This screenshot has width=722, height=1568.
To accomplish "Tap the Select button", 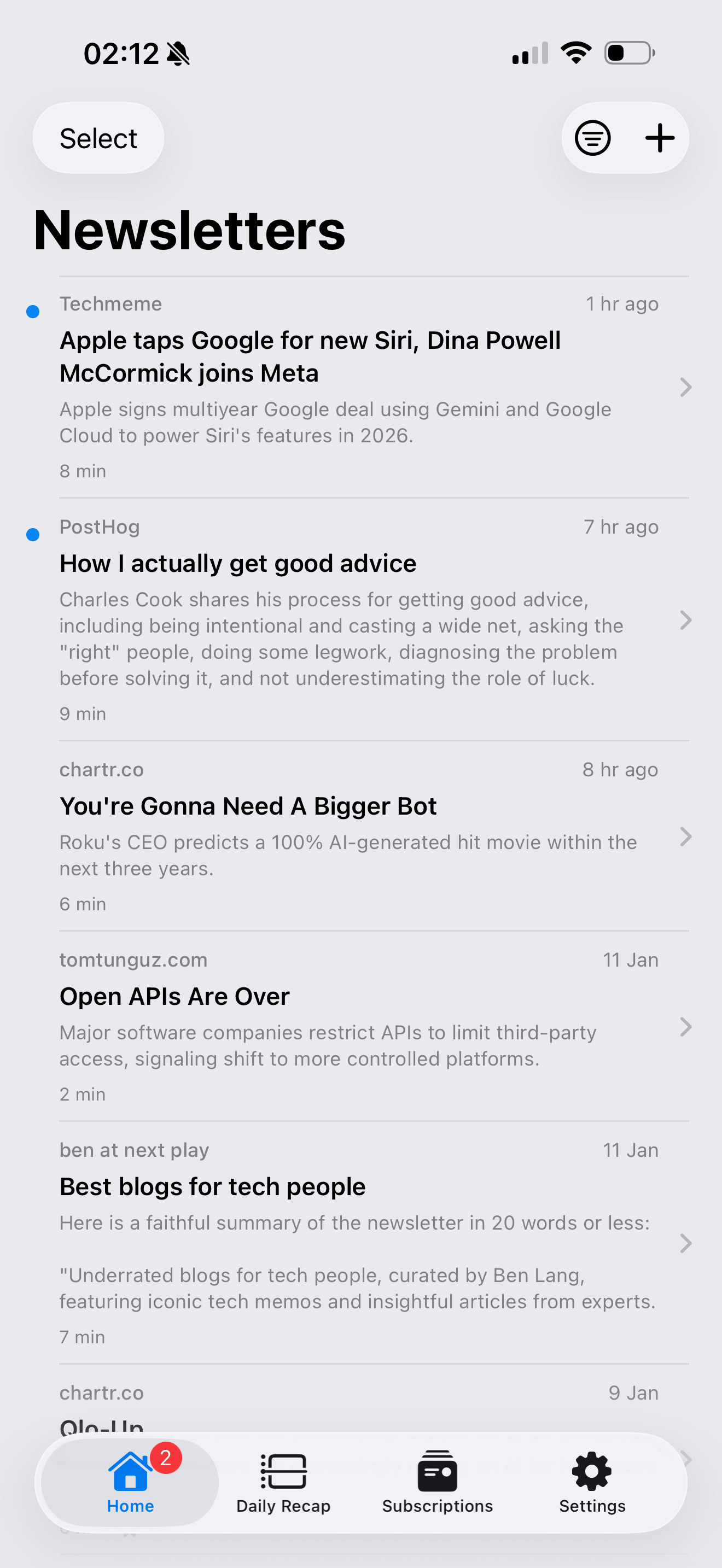I will 97,138.
